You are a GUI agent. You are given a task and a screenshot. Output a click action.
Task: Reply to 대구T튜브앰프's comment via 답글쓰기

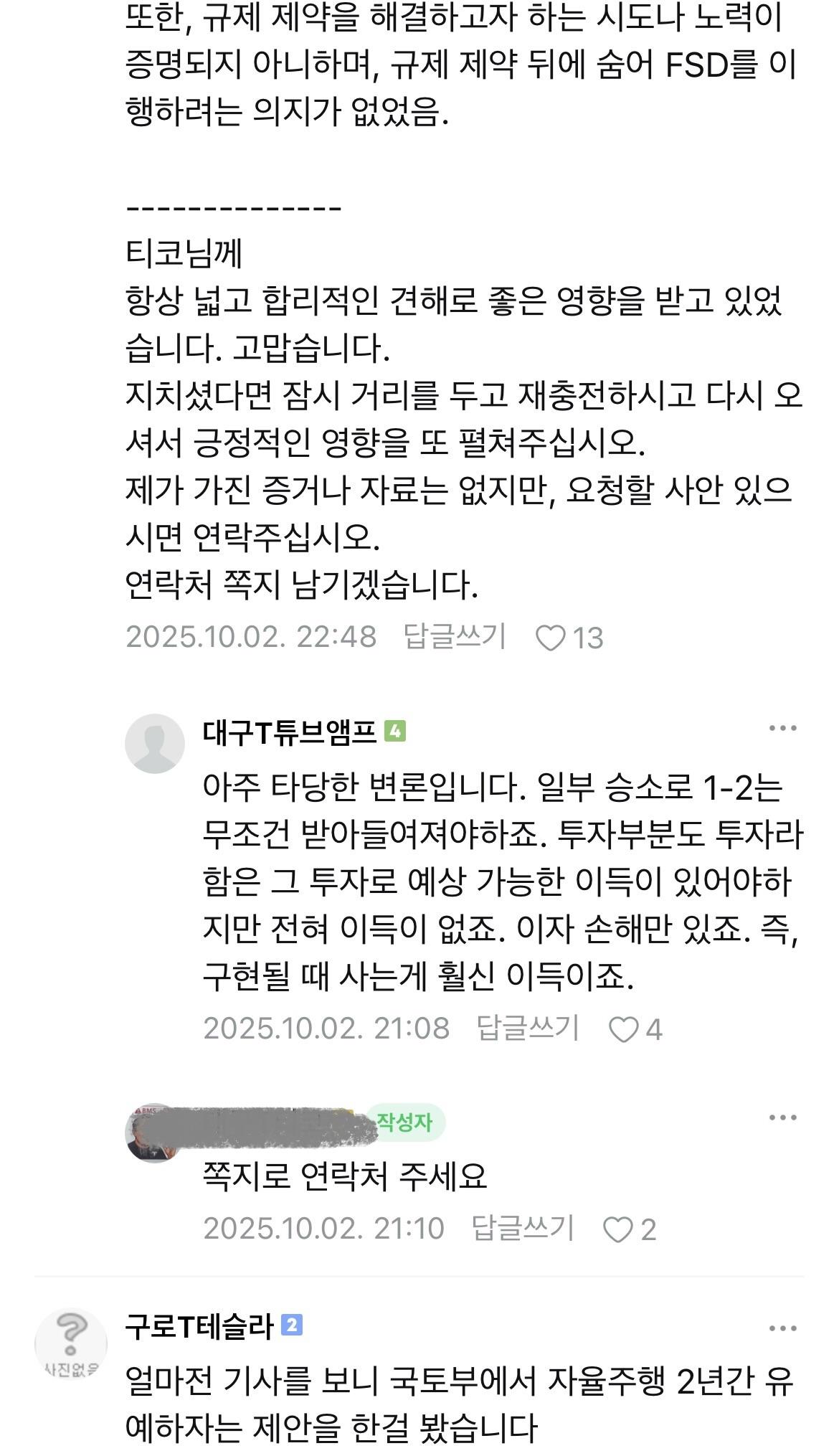pos(528,1028)
